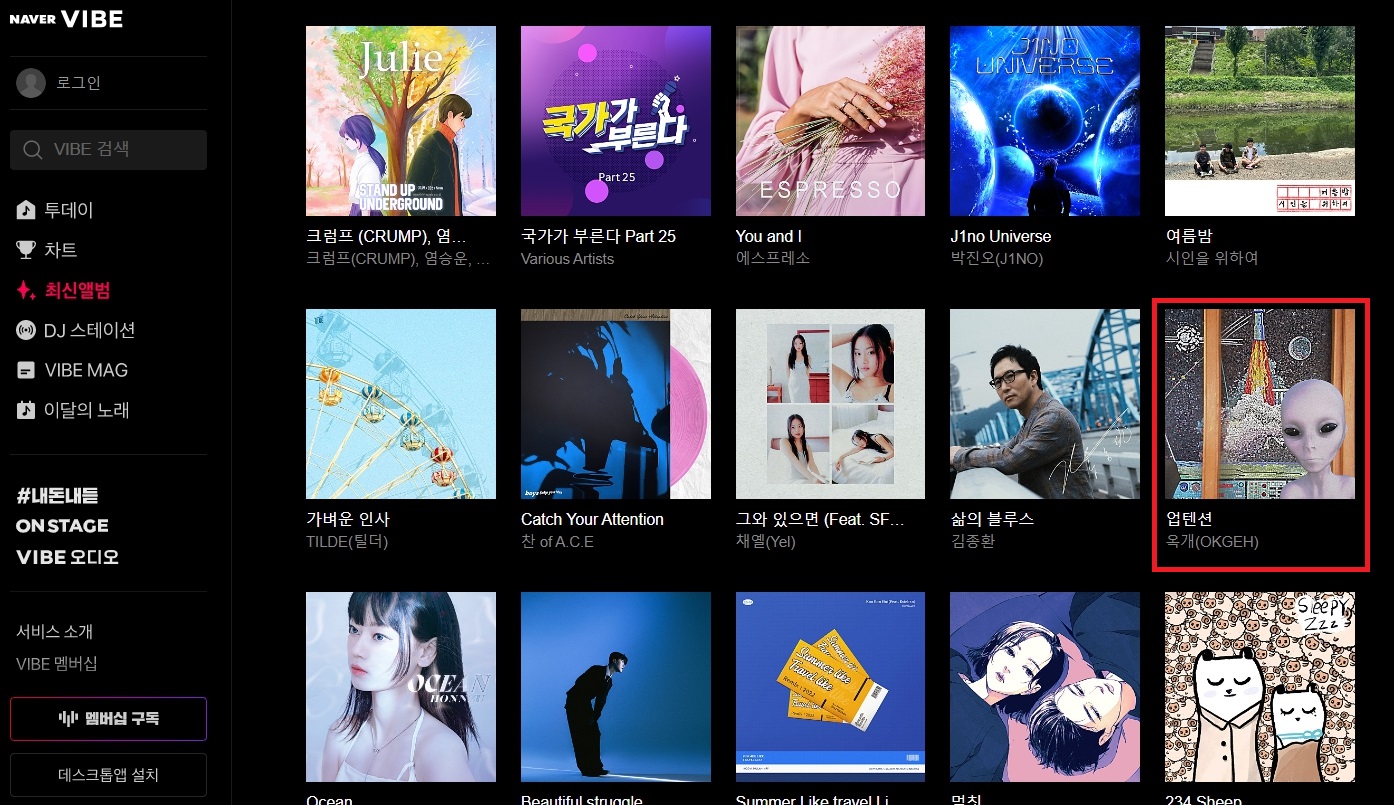The image size is (1394, 805).
Task: Open #내돈내듣 link
Action: coord(57,496)
